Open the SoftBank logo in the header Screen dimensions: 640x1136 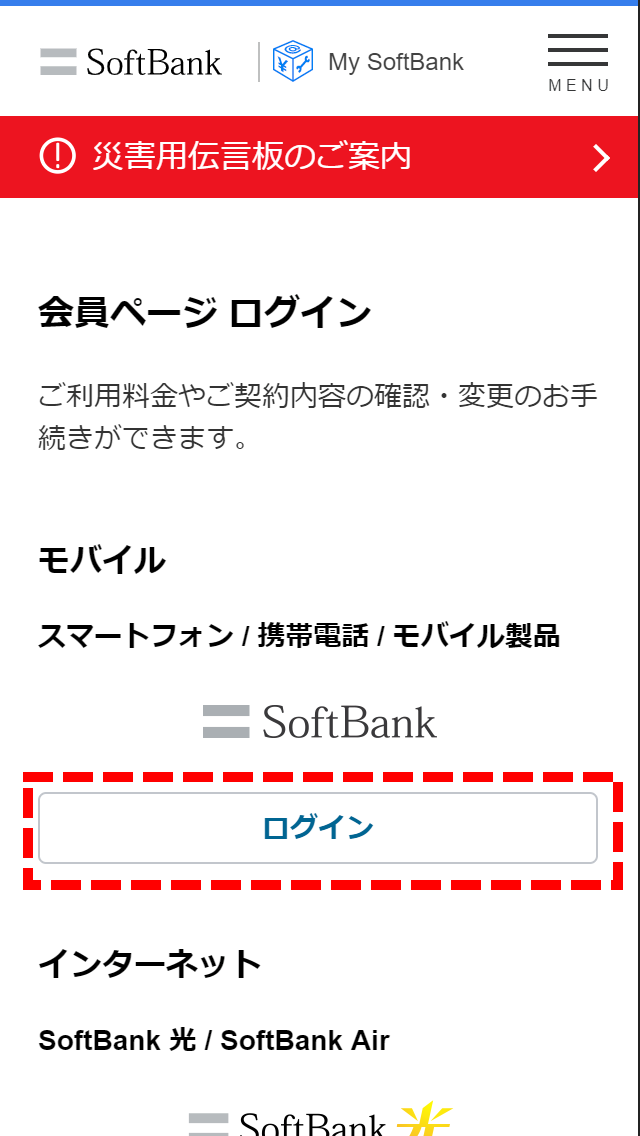click(x=131, y=62)
